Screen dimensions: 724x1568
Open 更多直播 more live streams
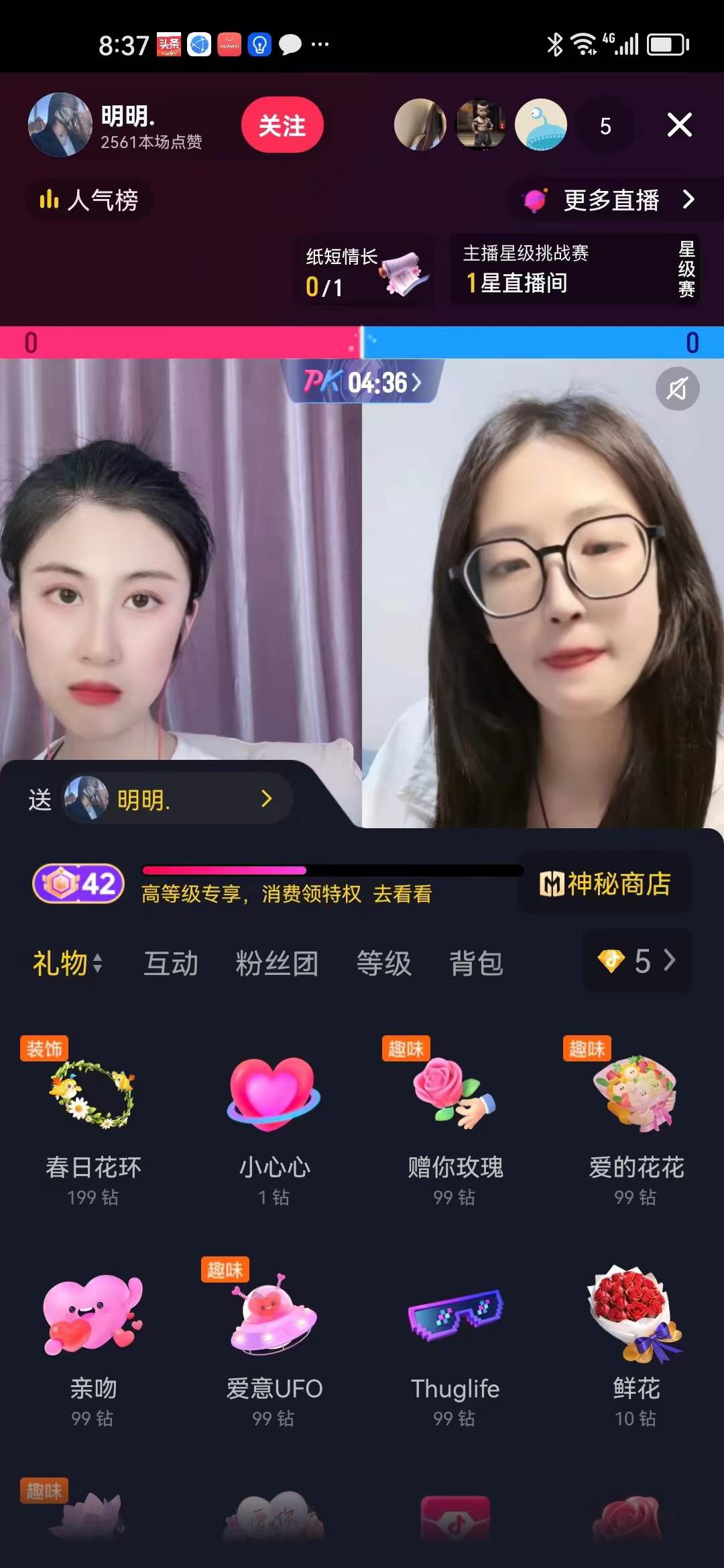tap(611, 200)
